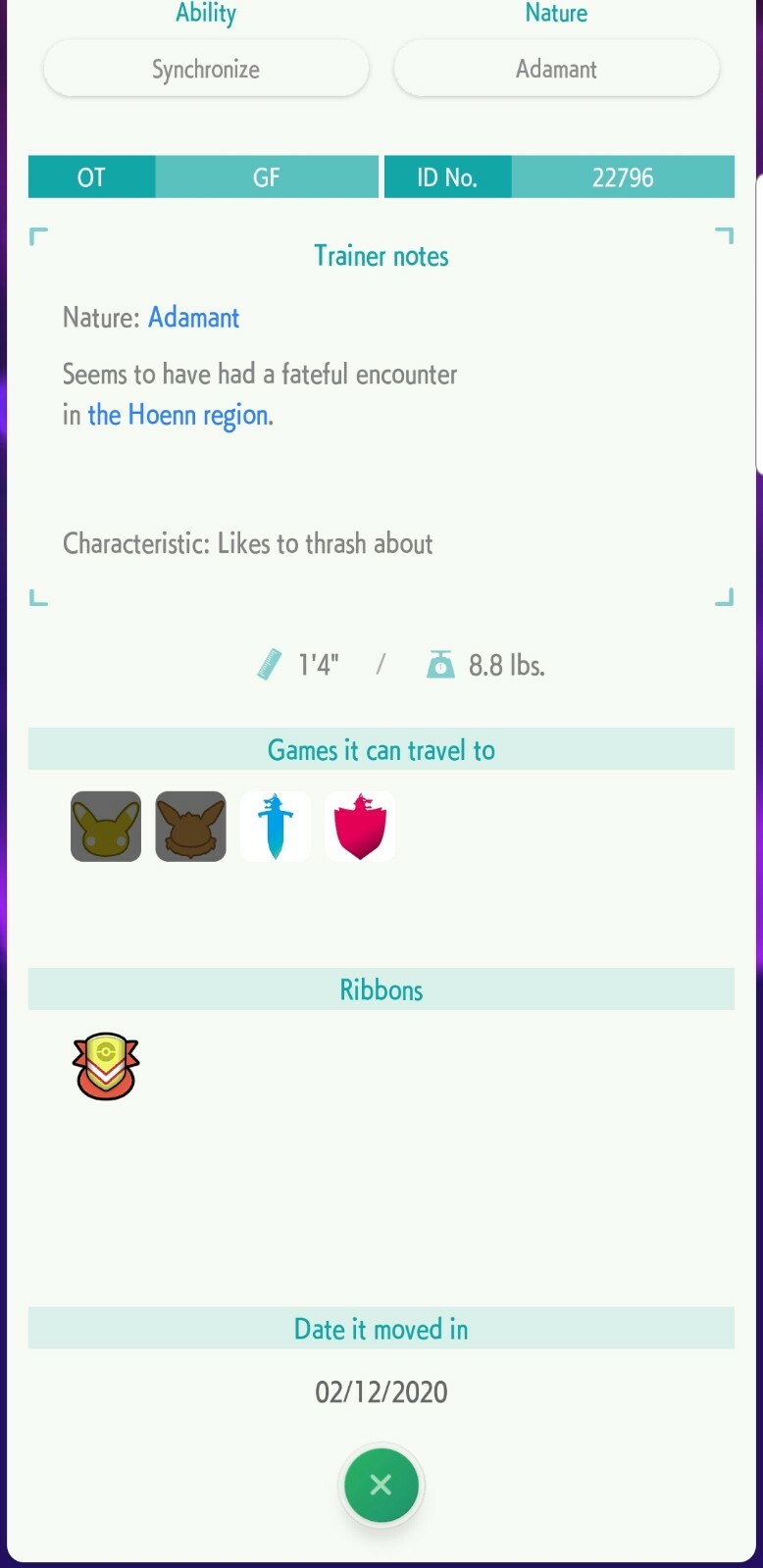This screenshot has height=1568, width=763.
Task: Tap the ribbon icon under Ribbons
Action: tap(106, 1066)
